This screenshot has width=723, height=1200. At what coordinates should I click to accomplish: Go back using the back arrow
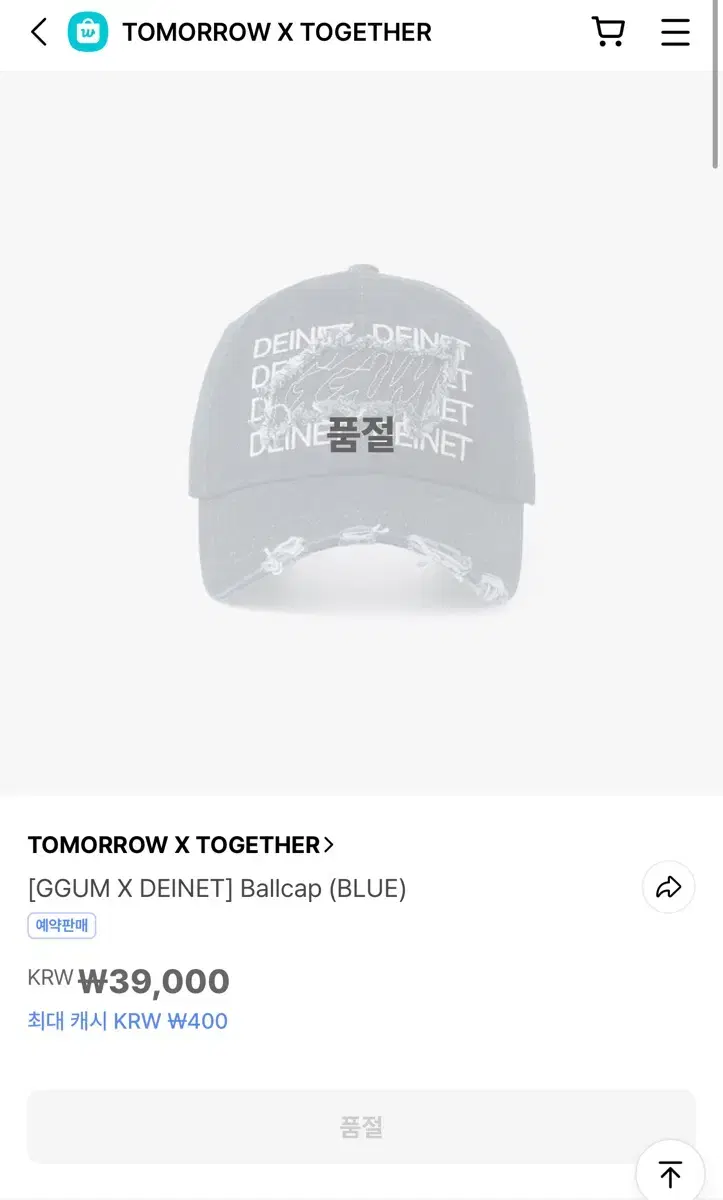click(38, 31)
